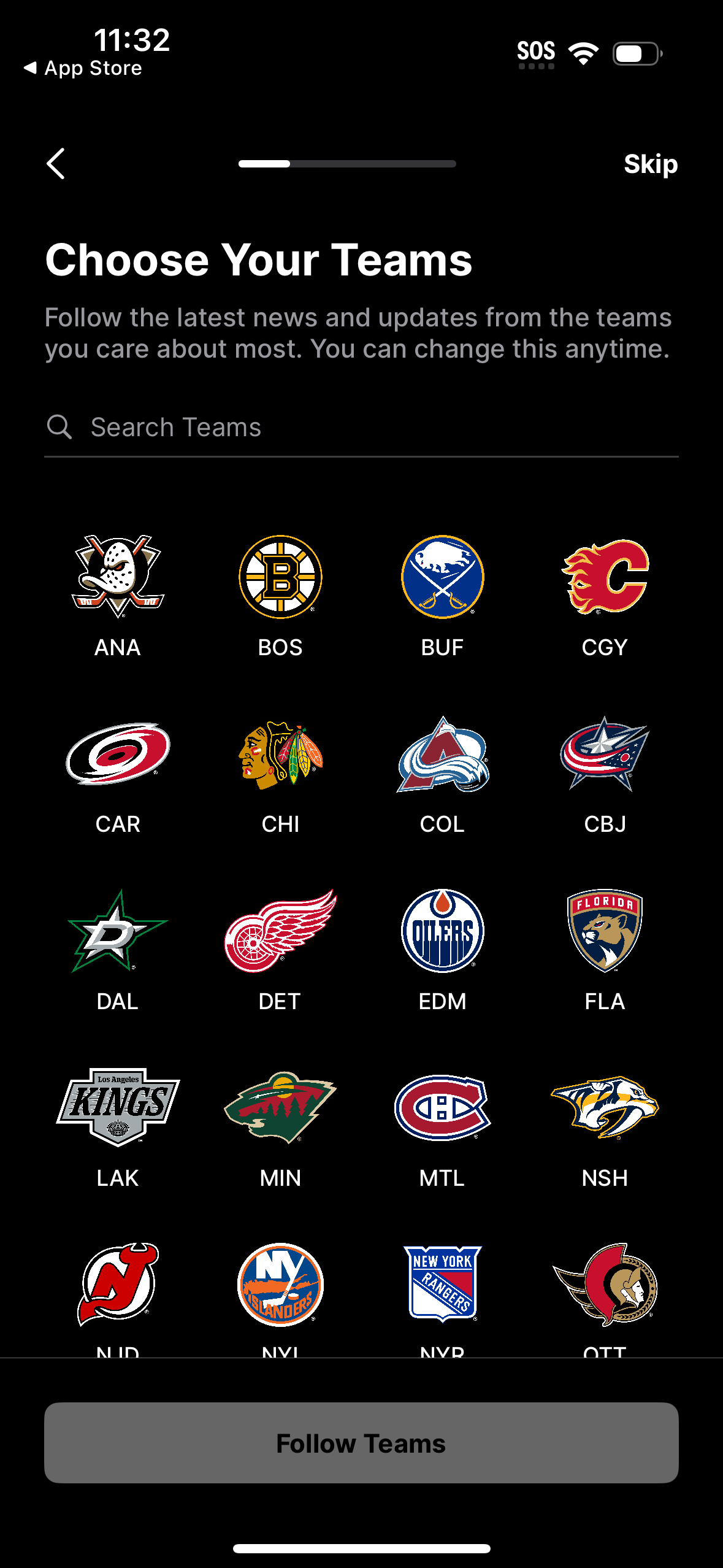Go back using the chevron arrow
This screenshot has height=1568, width=723.
coord(56,163)
